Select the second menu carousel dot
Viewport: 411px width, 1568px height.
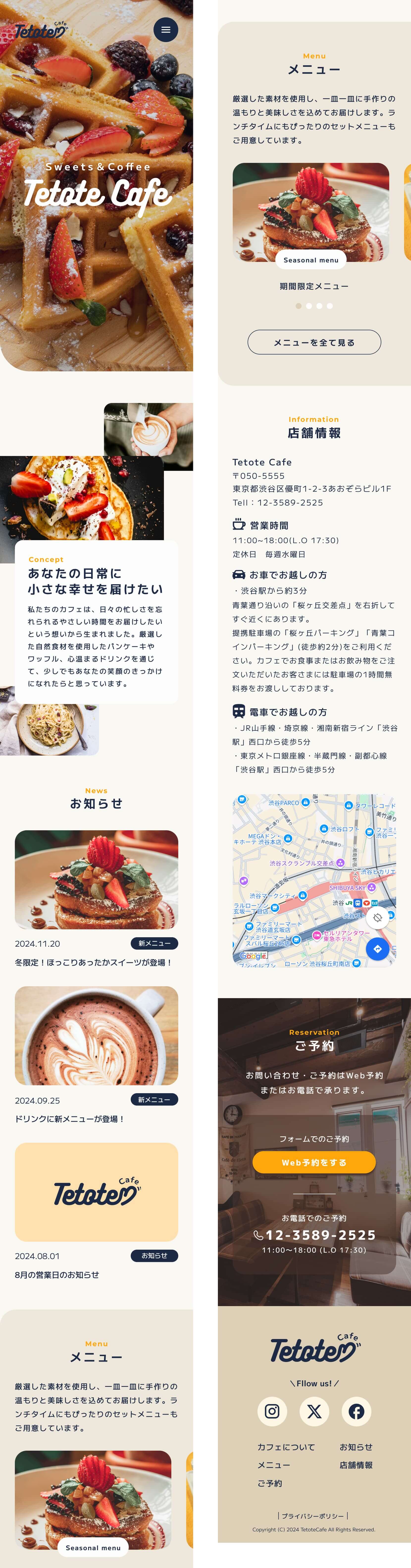(309, 306)
